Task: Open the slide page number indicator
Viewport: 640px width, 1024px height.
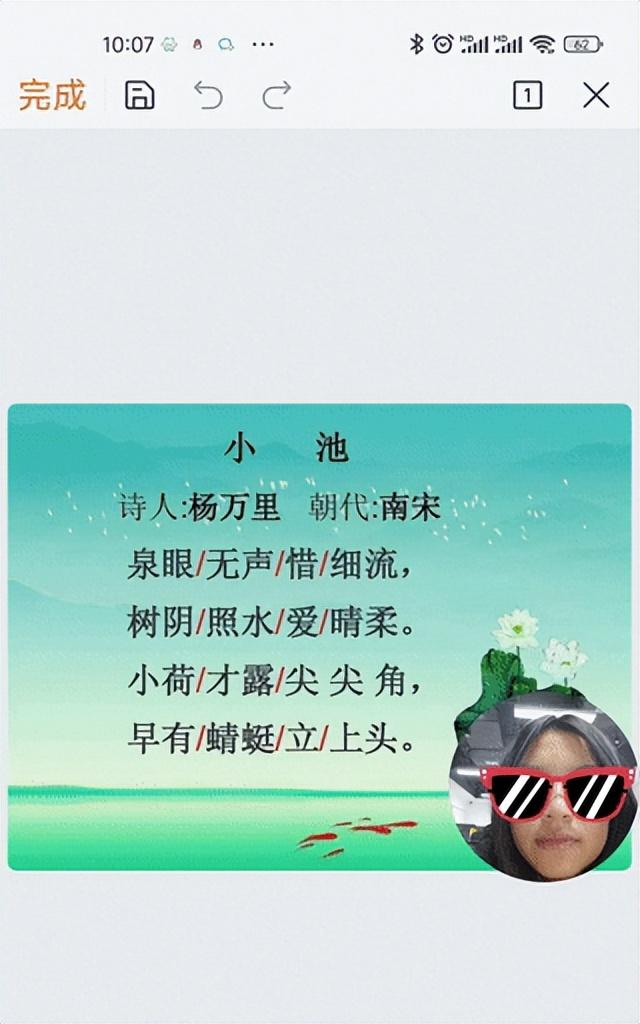Action: (x=527, y=96)
